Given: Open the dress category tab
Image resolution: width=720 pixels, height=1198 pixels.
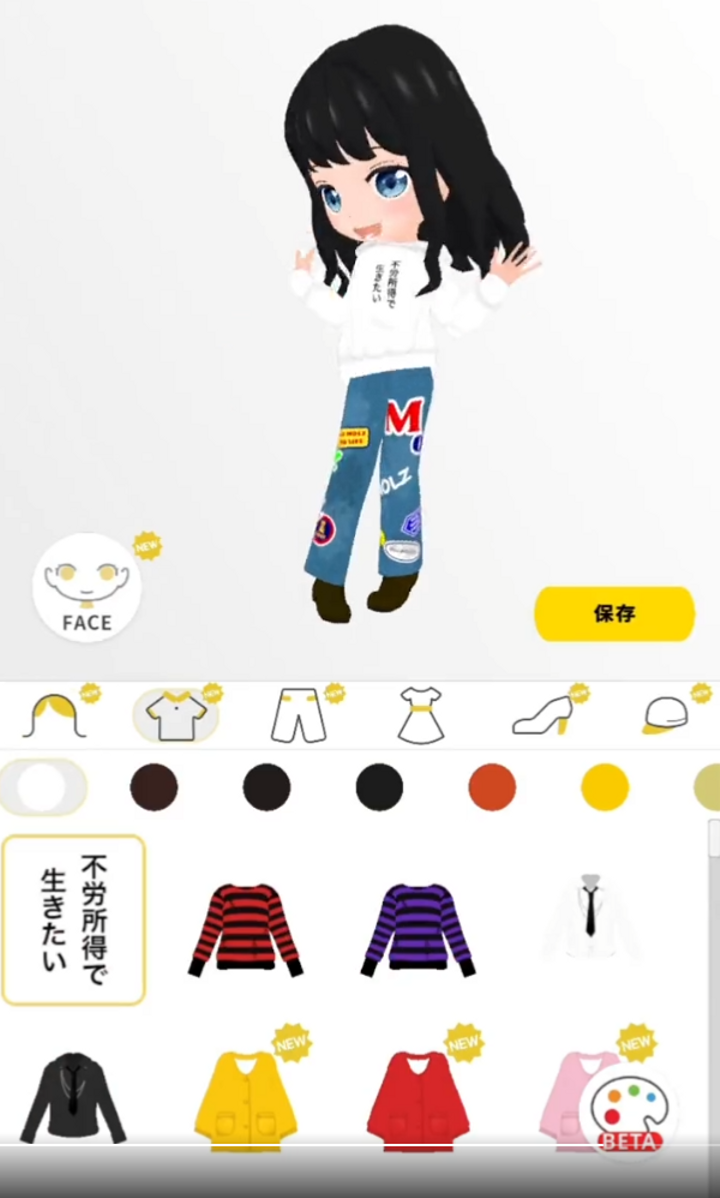Looking at the screenshot, I should point(420,716).
